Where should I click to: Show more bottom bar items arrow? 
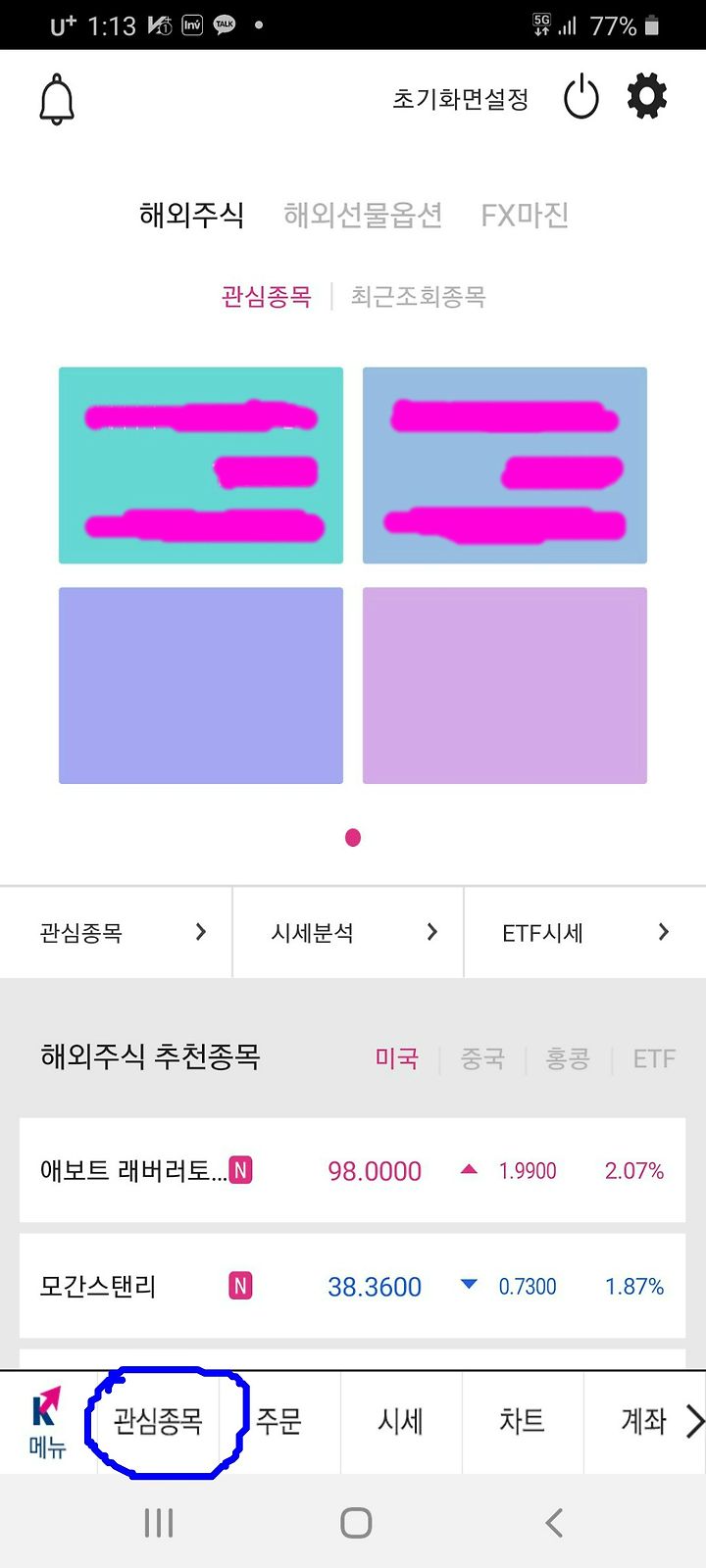pos(694,1421)
